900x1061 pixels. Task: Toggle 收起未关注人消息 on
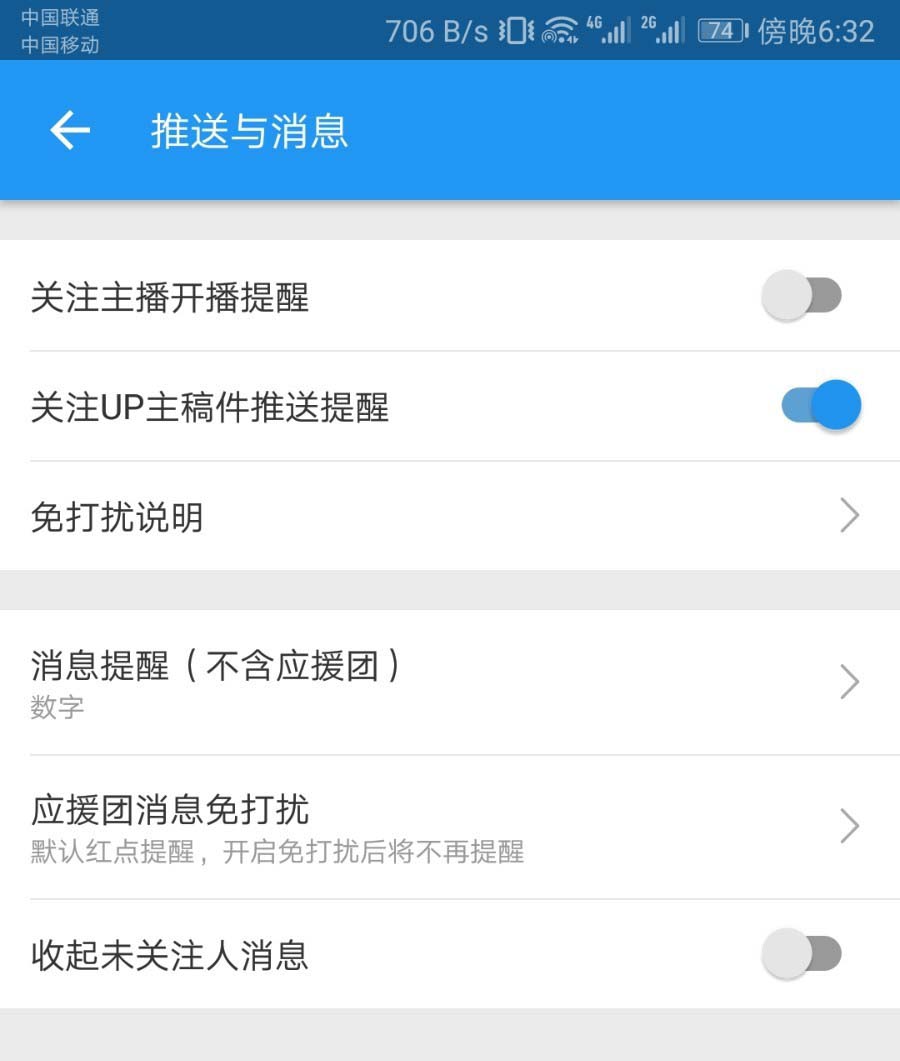coord(802,954)
